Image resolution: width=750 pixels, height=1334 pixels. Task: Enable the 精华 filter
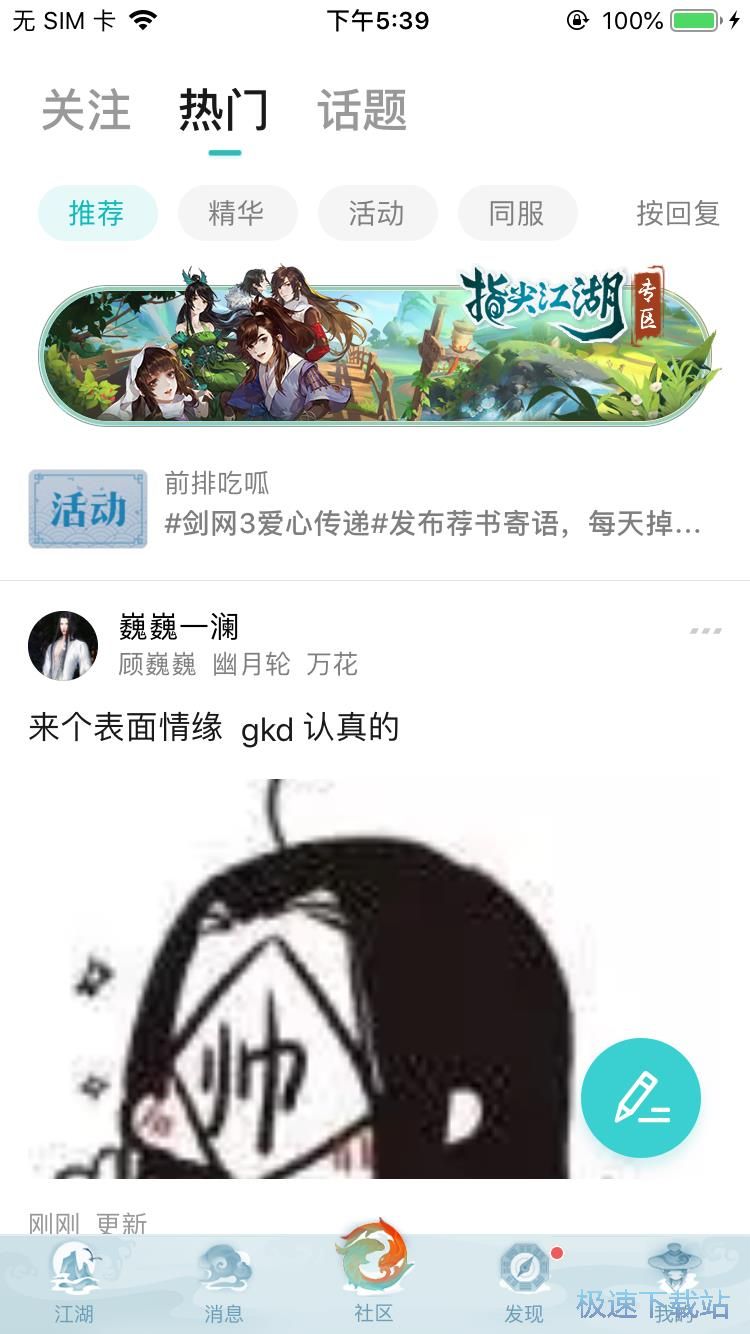click(x=237, y=213)
